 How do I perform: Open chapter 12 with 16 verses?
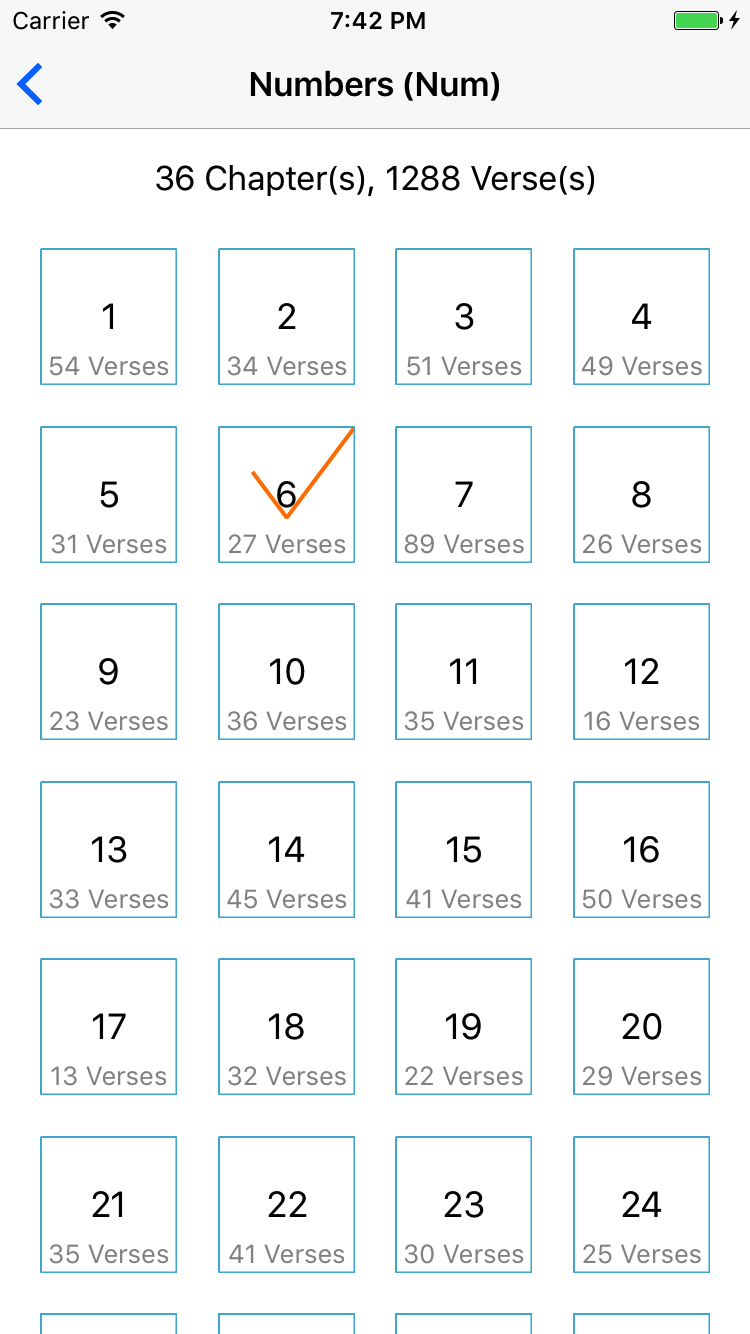[641, 672]
